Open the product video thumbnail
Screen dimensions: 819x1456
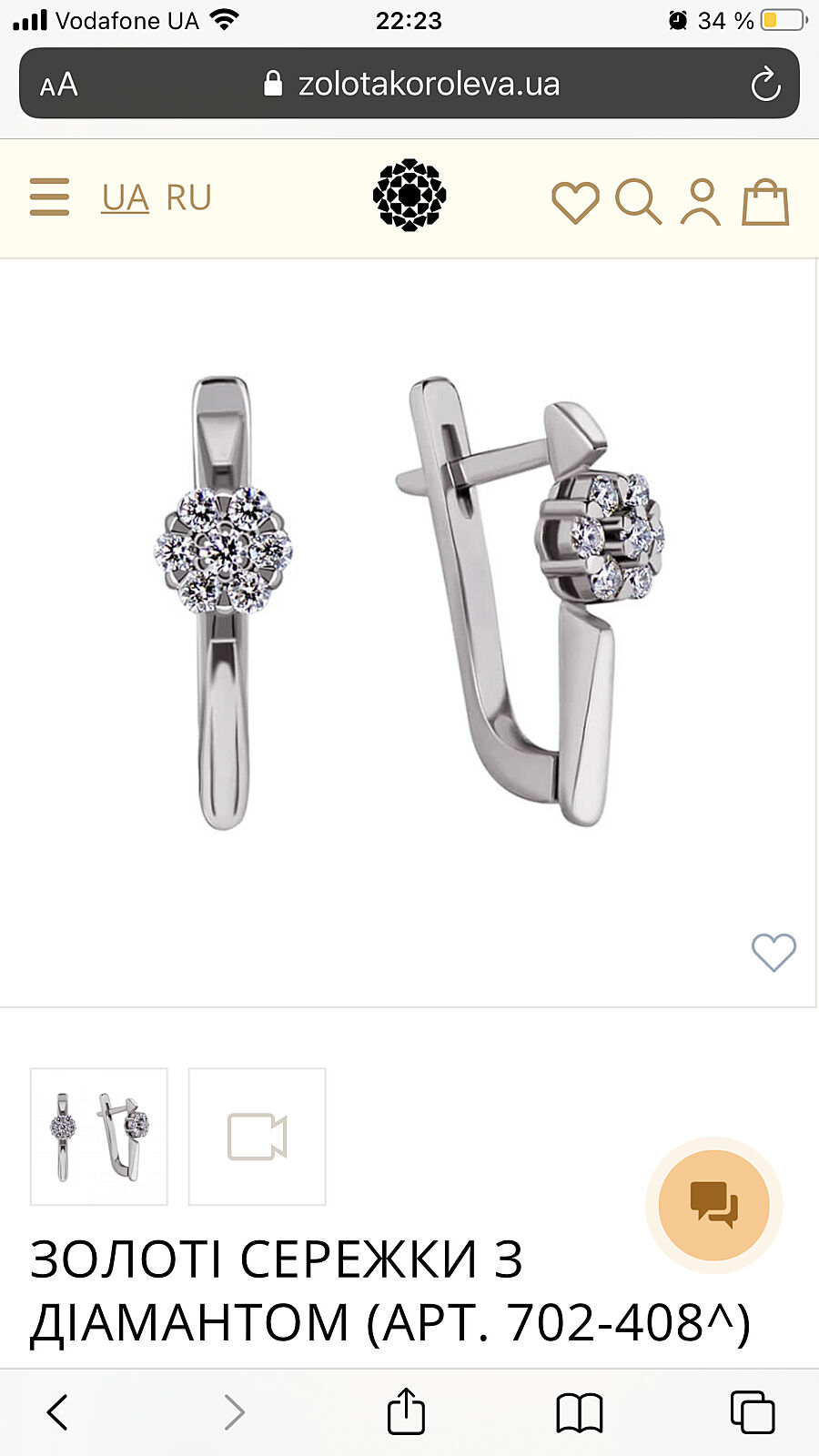click(257, 1137)
